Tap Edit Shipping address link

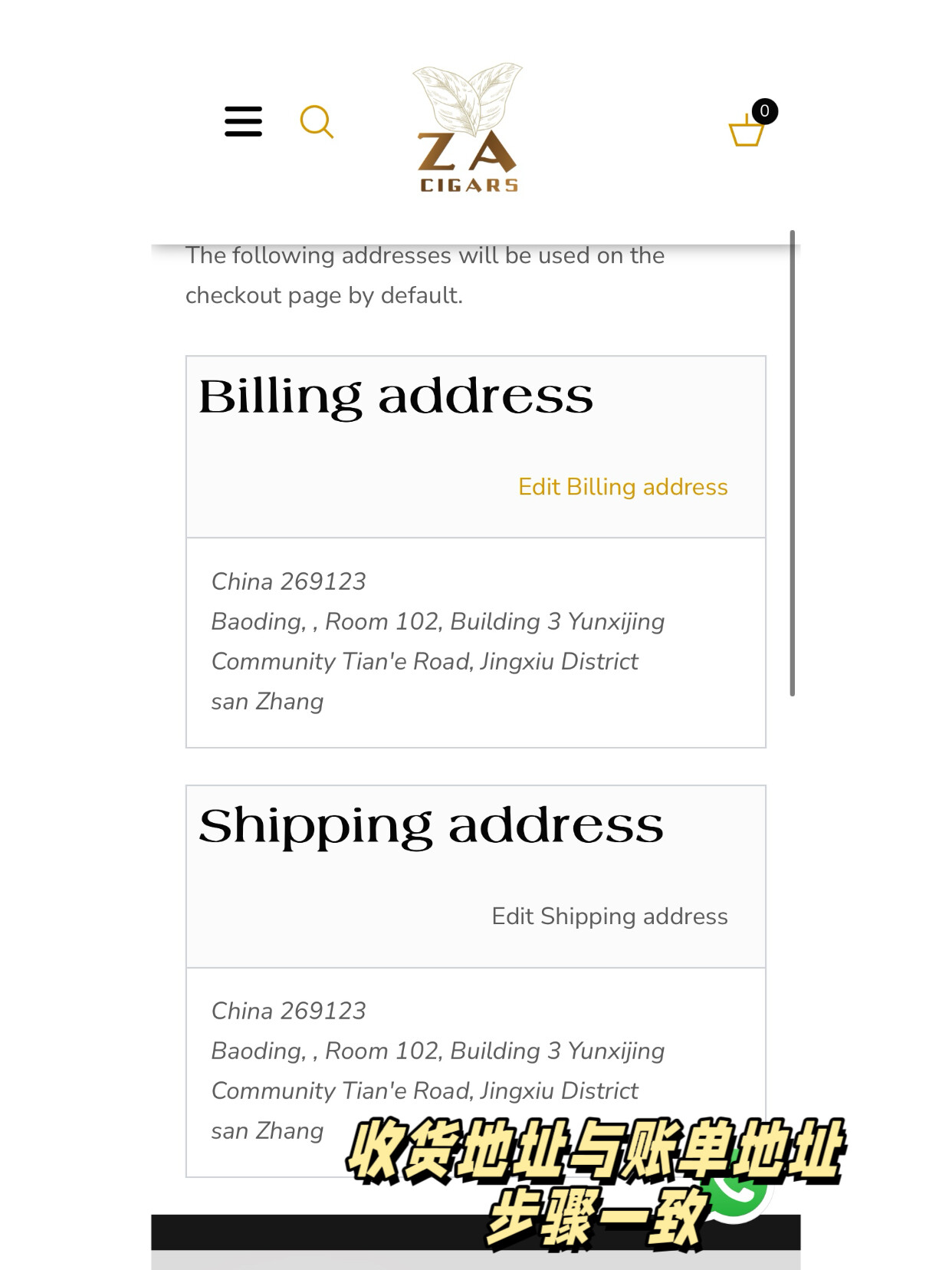[609, 916]
